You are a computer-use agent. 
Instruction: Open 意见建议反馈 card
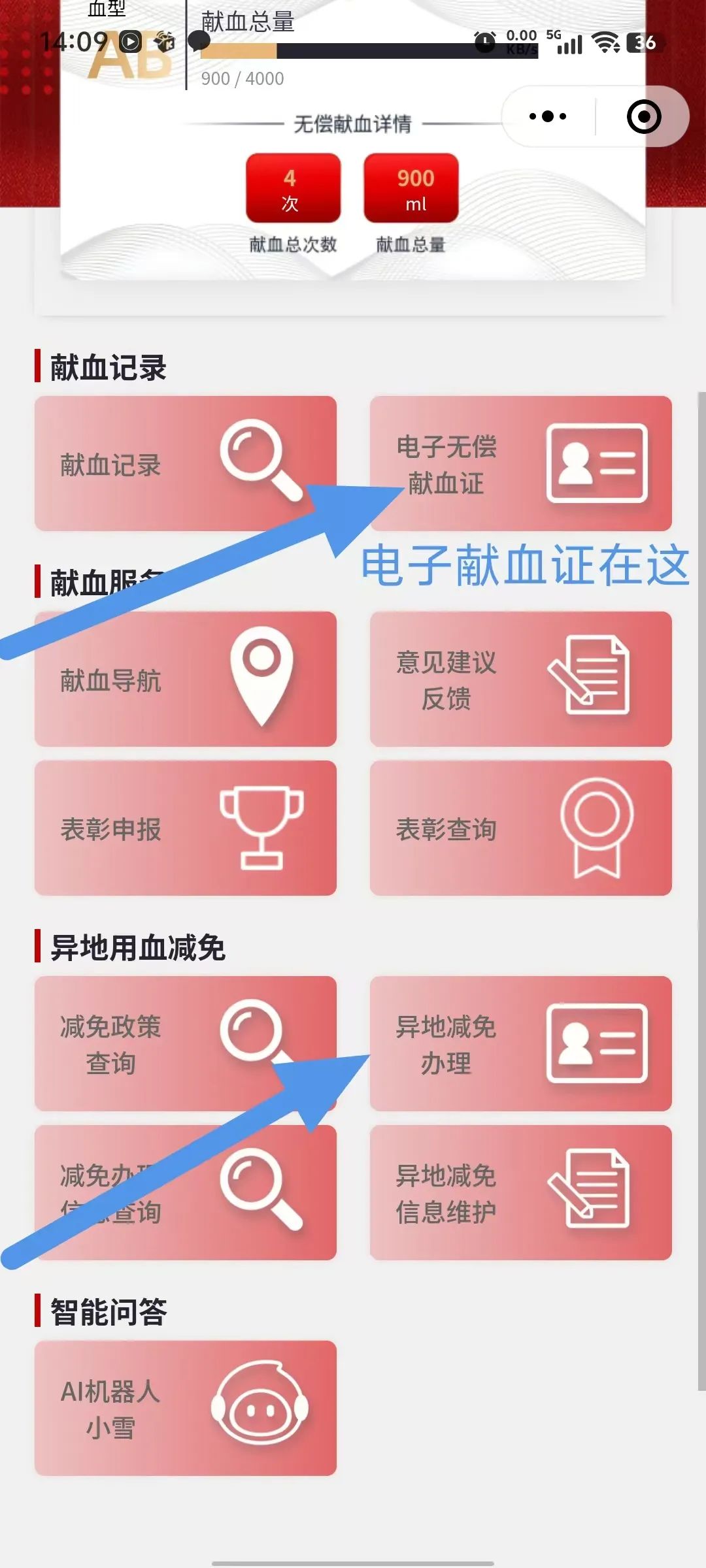click(x=520, y=679)
